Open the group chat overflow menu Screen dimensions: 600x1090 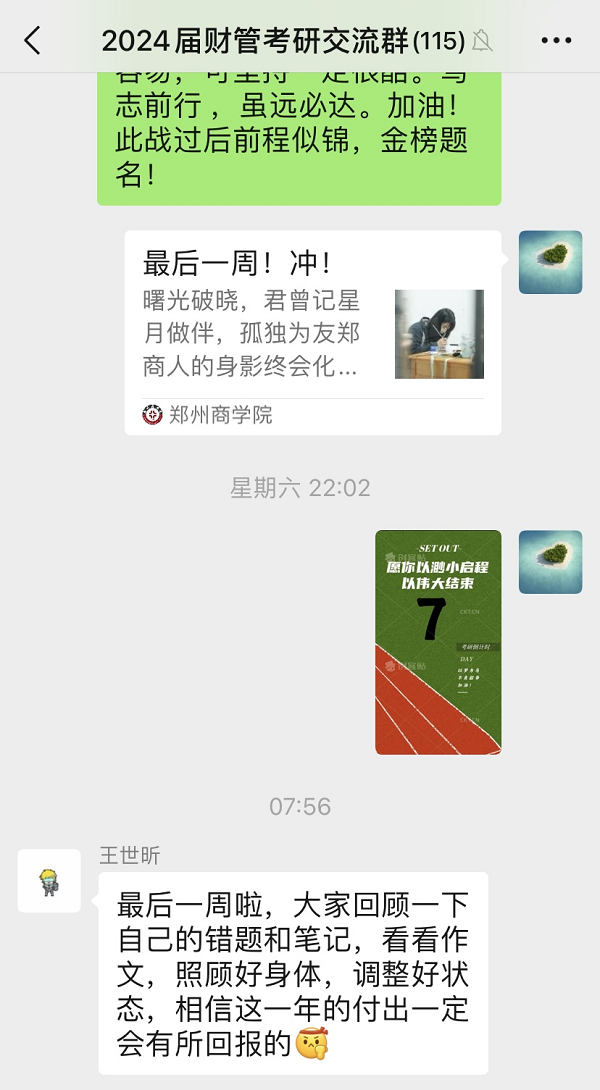(555, 40)
